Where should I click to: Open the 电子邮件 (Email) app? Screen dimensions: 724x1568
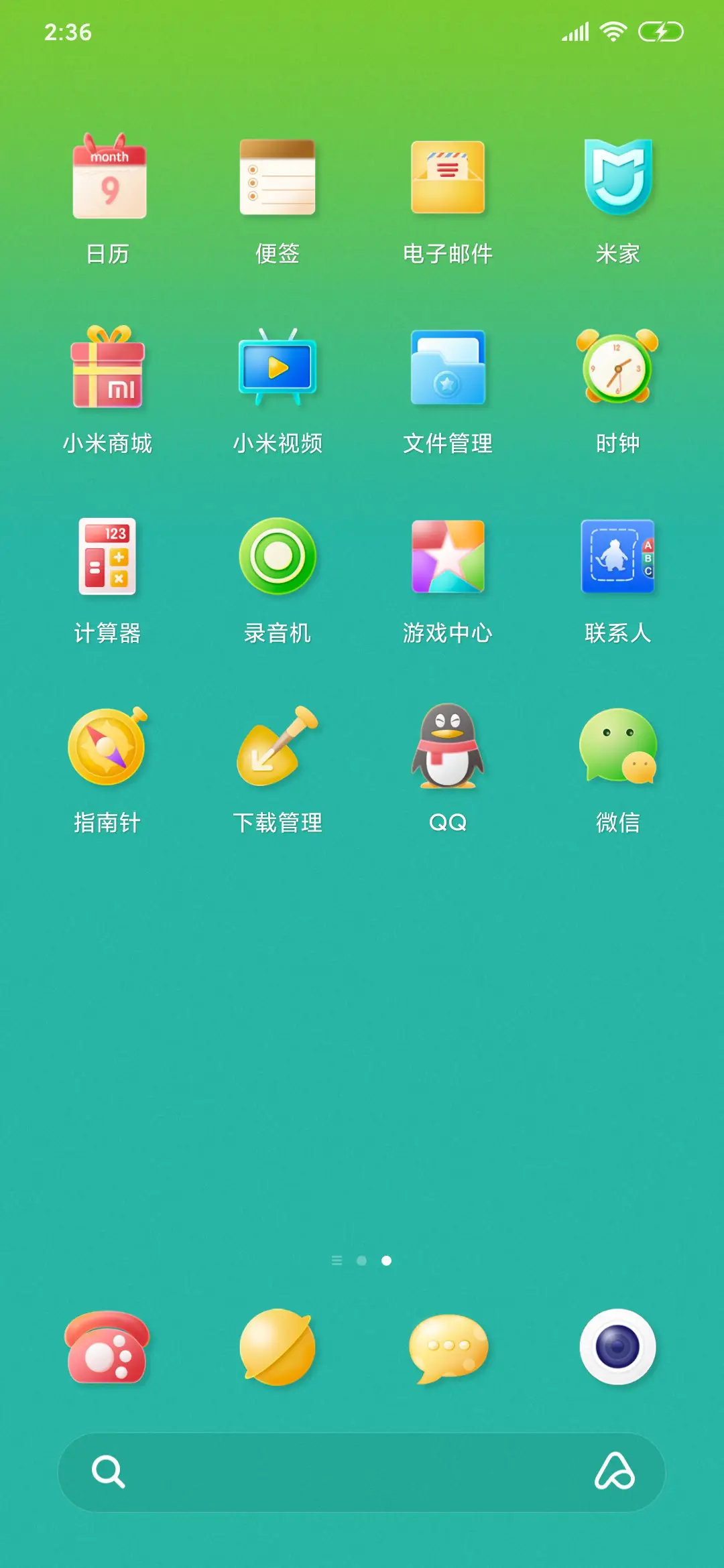pyautogui.click(x=448, y=176)
